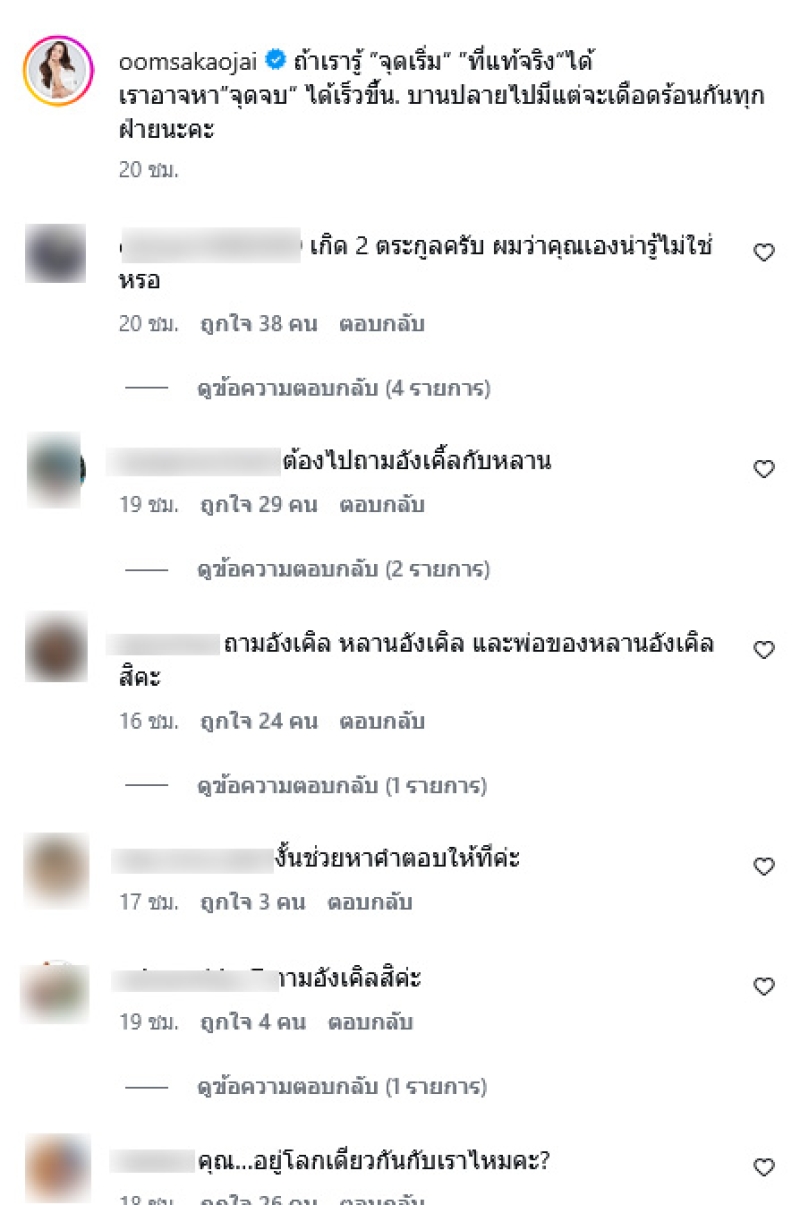
Task: Reply to the comment with 38 likes
Action: [382, 324]
